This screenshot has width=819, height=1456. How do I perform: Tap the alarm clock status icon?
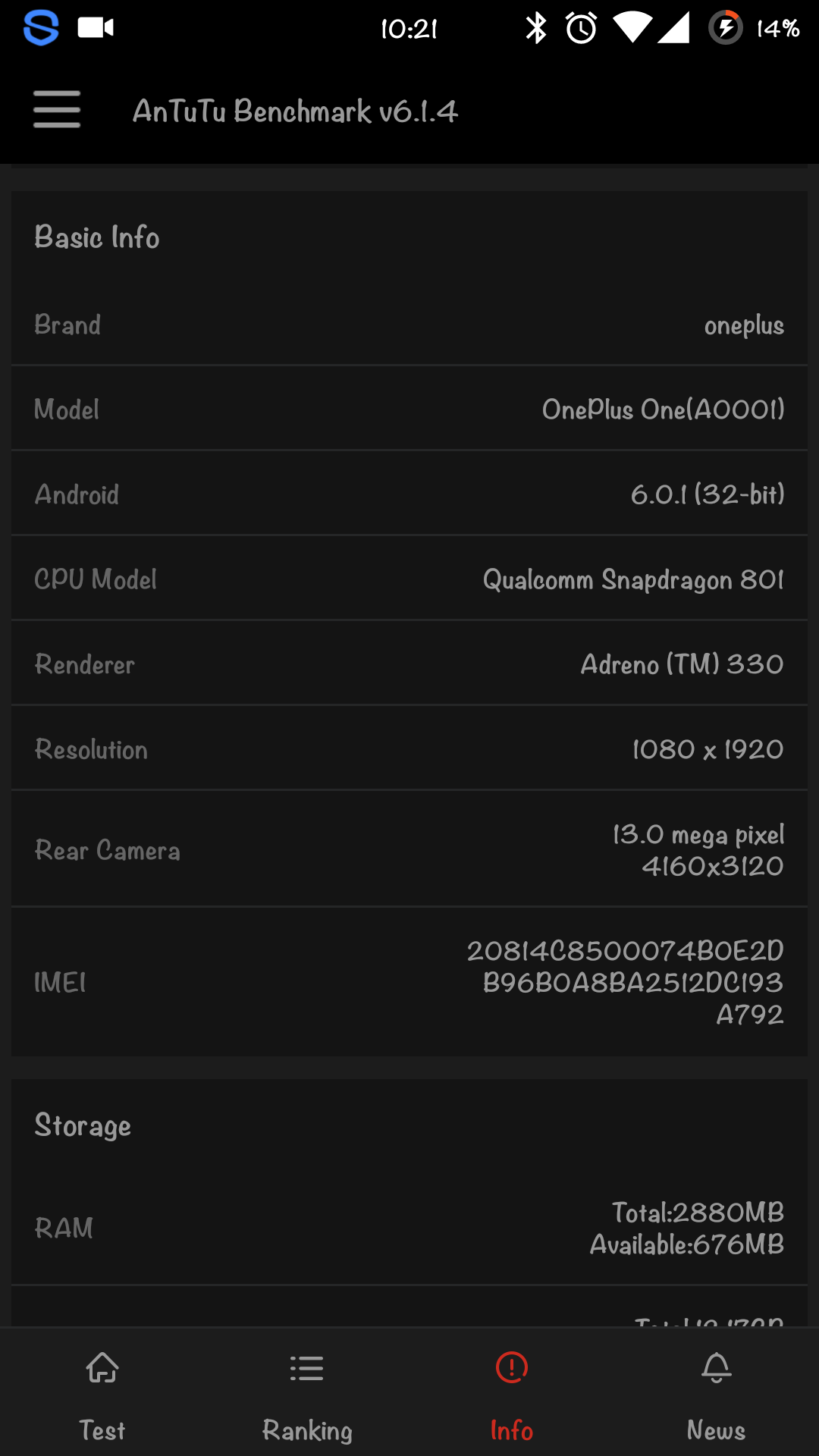(x=579, y=27)
